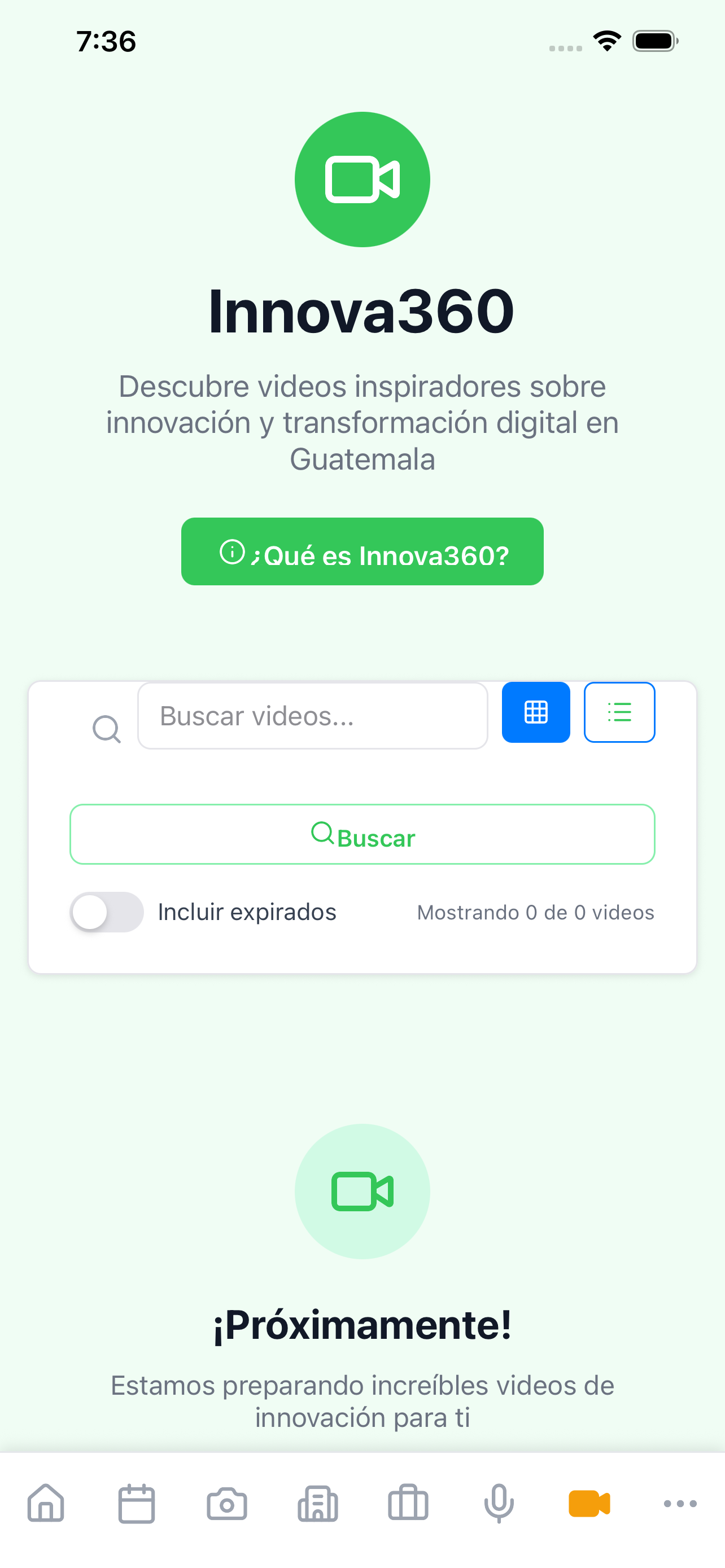This screenshot has height=1568, width=725.
Task: Enable the Incluir expirados switch
Action: tap(107, 911)
